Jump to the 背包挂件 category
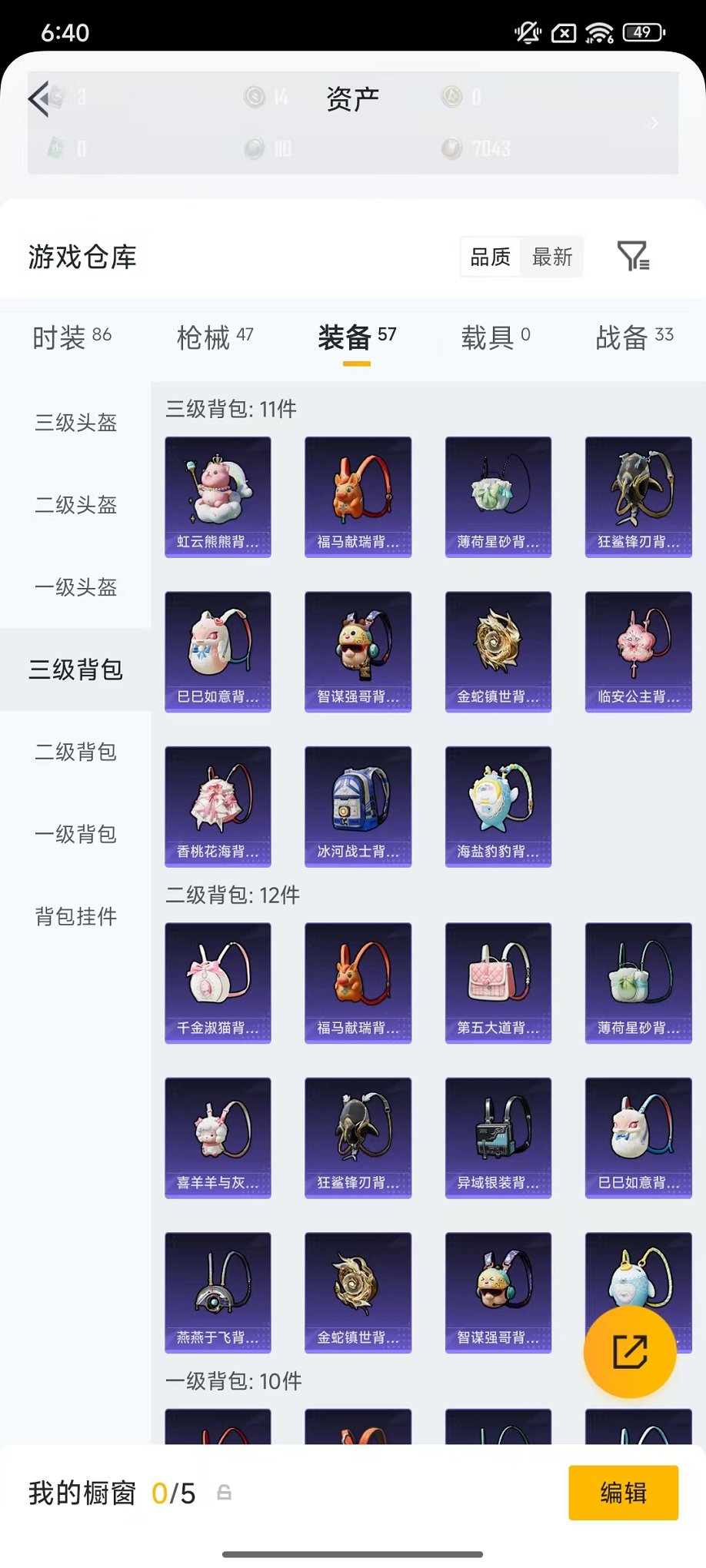The height and width of the screenshot is (1568, 706). pyautogui.click(x=75, y=916)
